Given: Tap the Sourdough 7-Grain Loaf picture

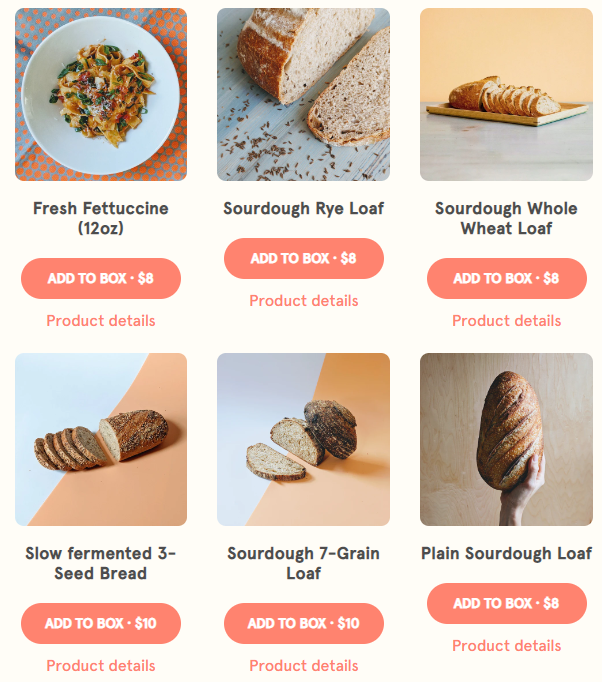Looking at the screenshot, I should coord(303,439).
